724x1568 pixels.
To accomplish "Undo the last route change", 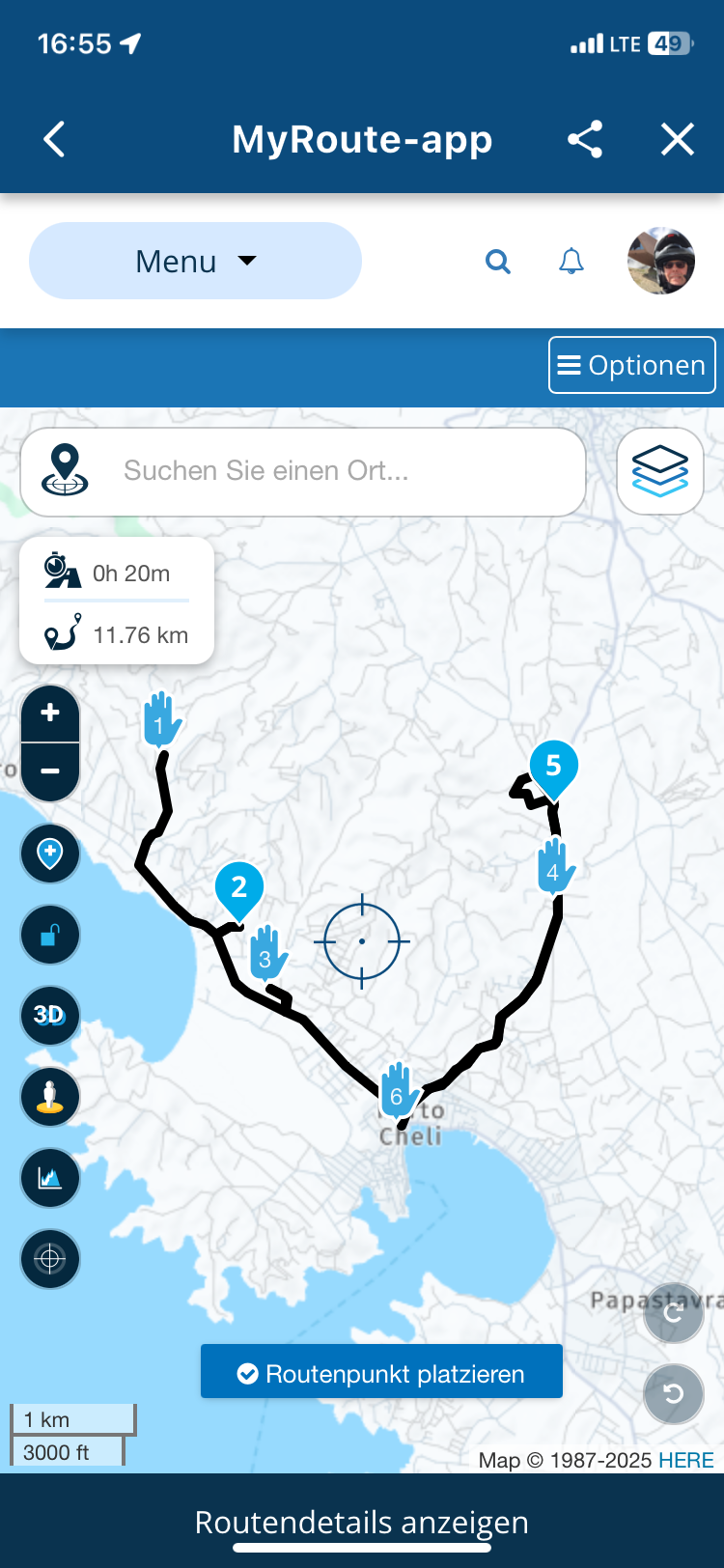I will (x=673, y=1393).
